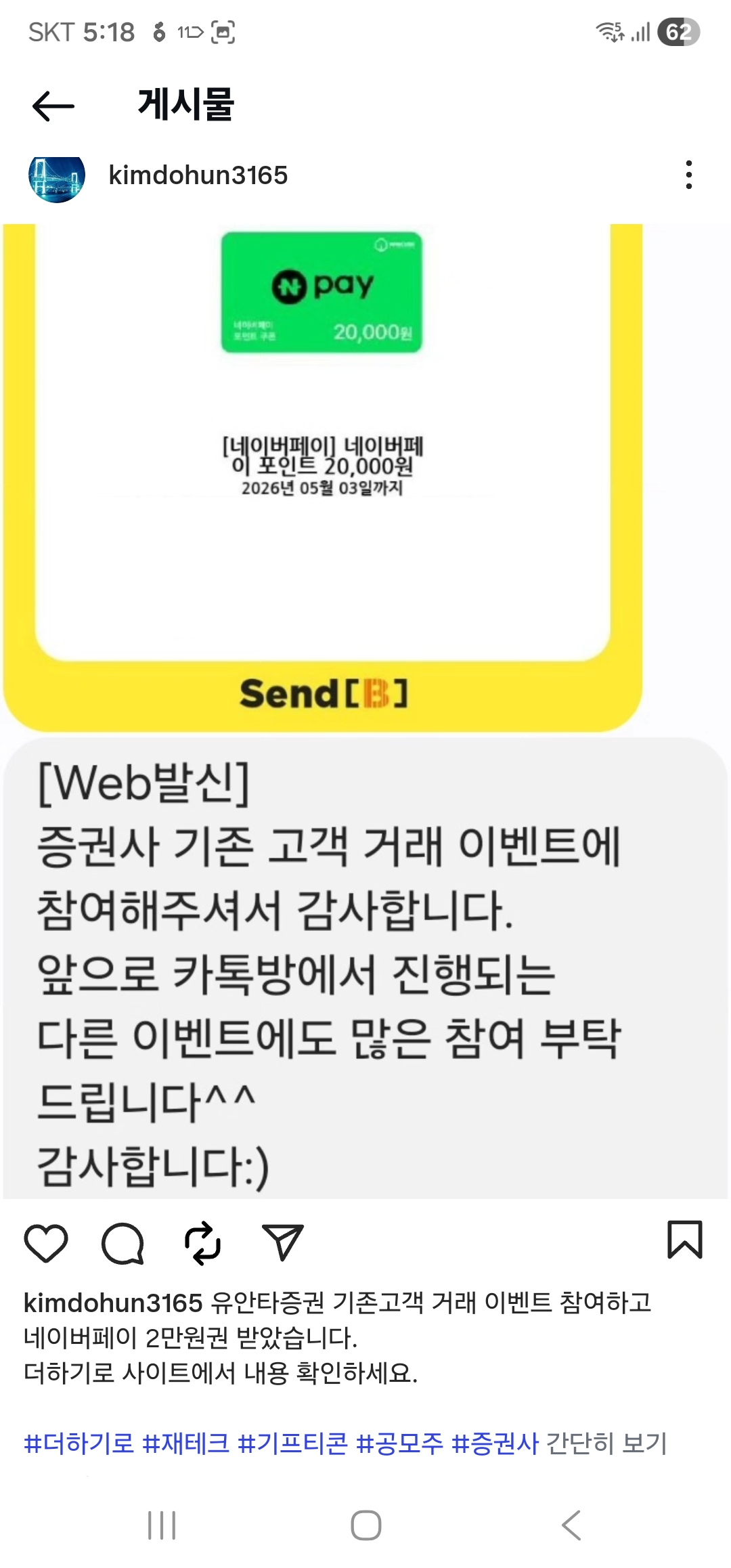Open the #증권사 hashtag
Image resolution: width=731 pixels, height=1568 pixels.
pyautogui.click(x=495, y=1443)
